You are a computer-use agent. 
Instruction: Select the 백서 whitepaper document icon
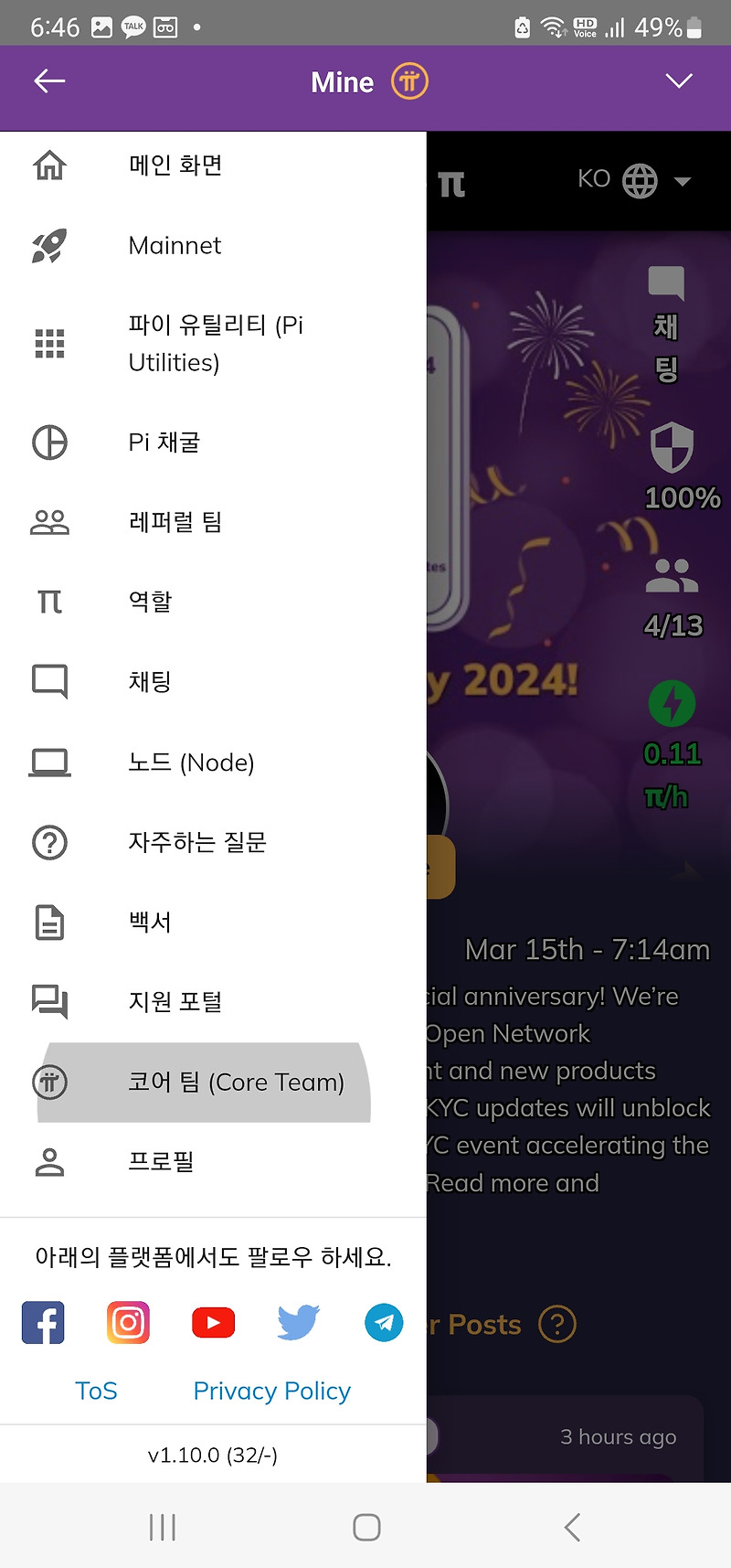coord(49,922)
